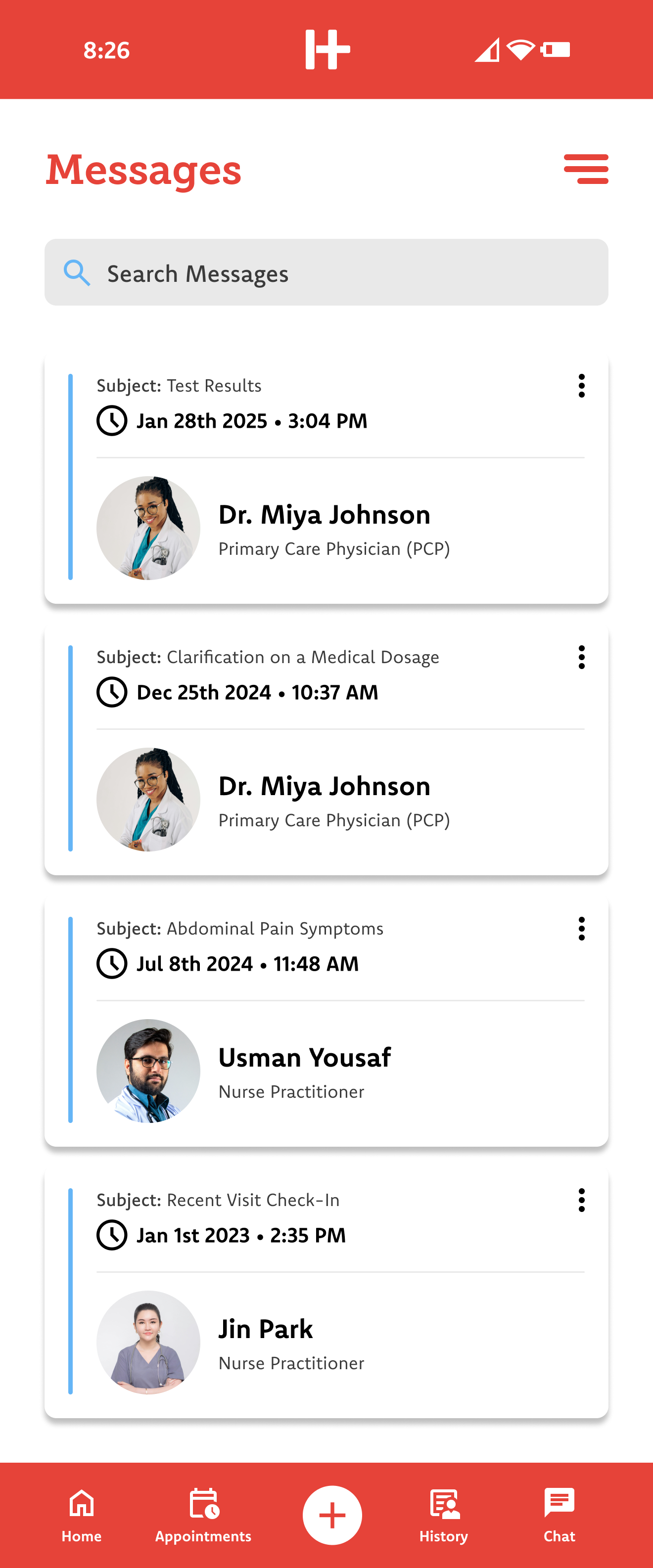
Task: Tap the round plus button
Action: [332, 1515]
